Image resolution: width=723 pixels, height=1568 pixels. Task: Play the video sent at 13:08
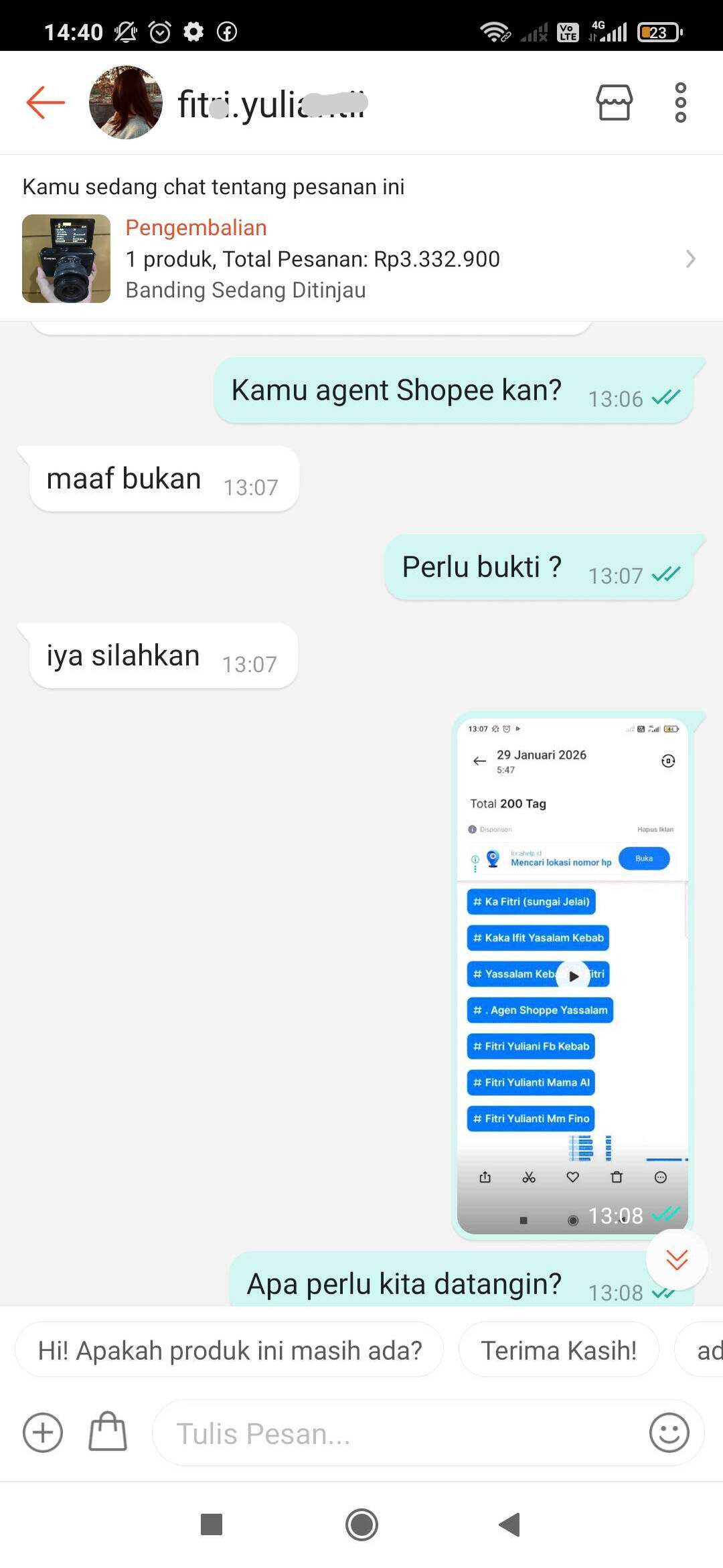pyautogui.click(x=573, y=975)
